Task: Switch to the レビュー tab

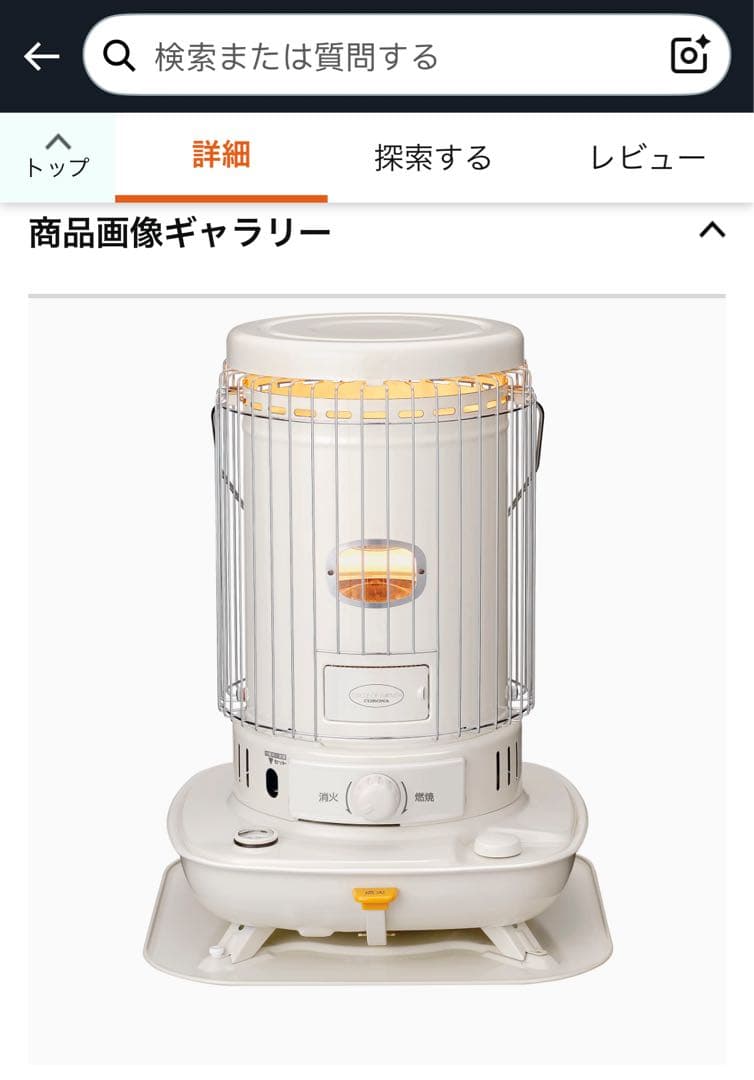Action: [x=647, y=158]
